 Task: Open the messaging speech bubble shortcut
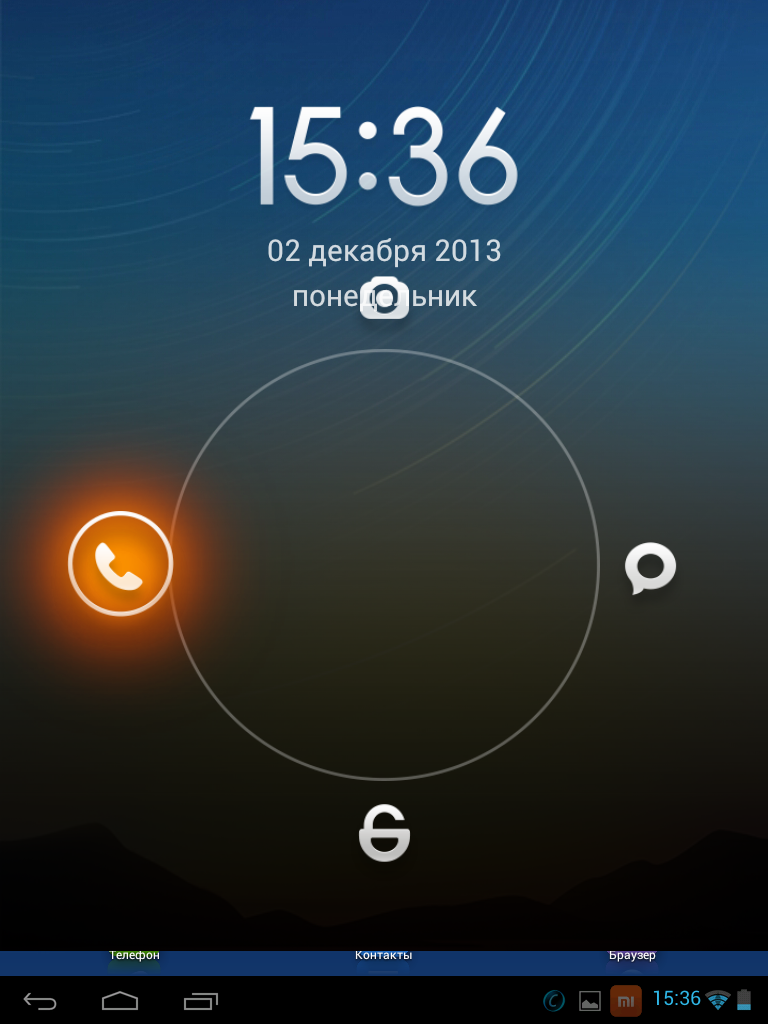tap(650, 568)
